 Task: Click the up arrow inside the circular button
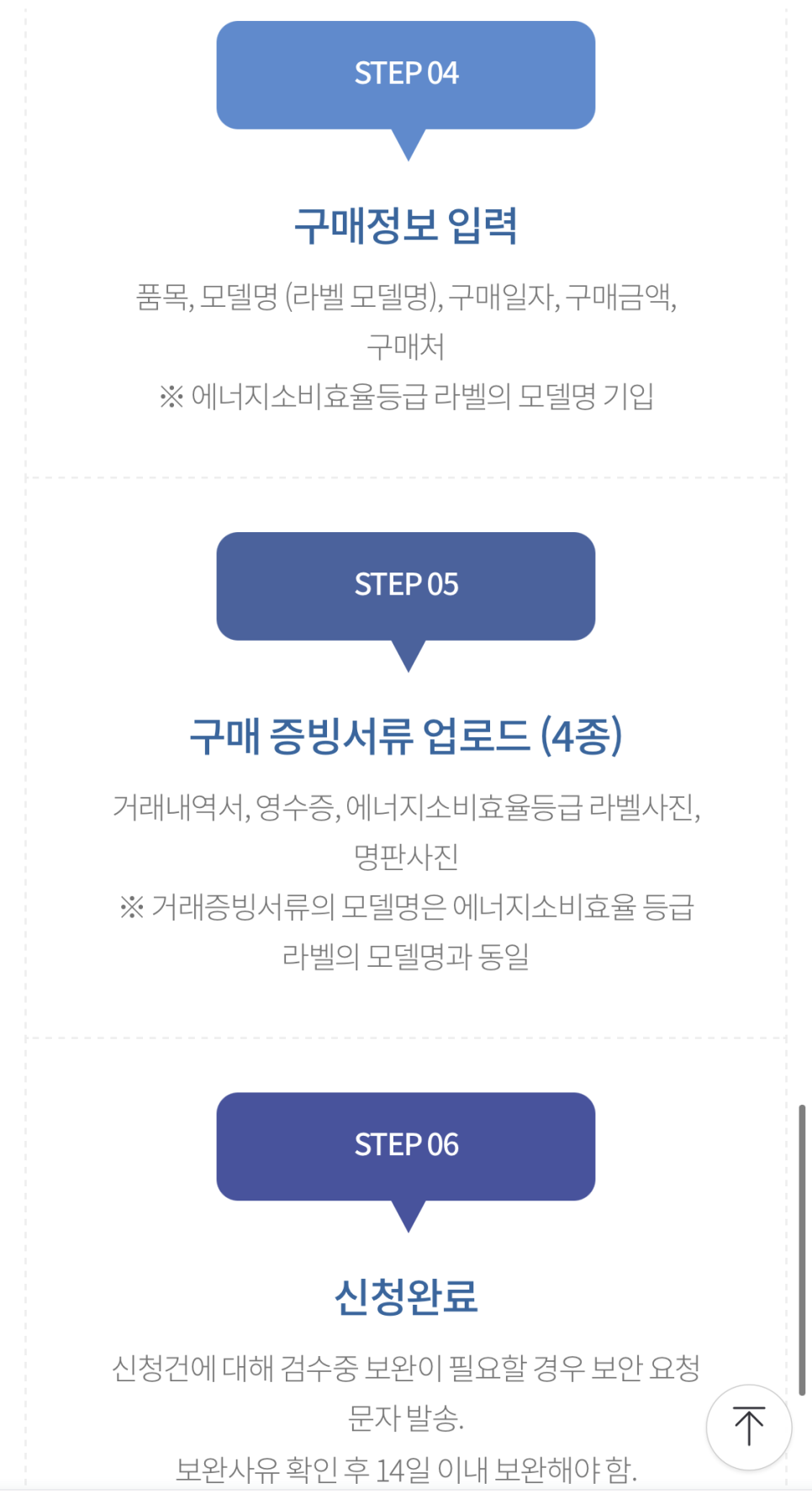747,1426
